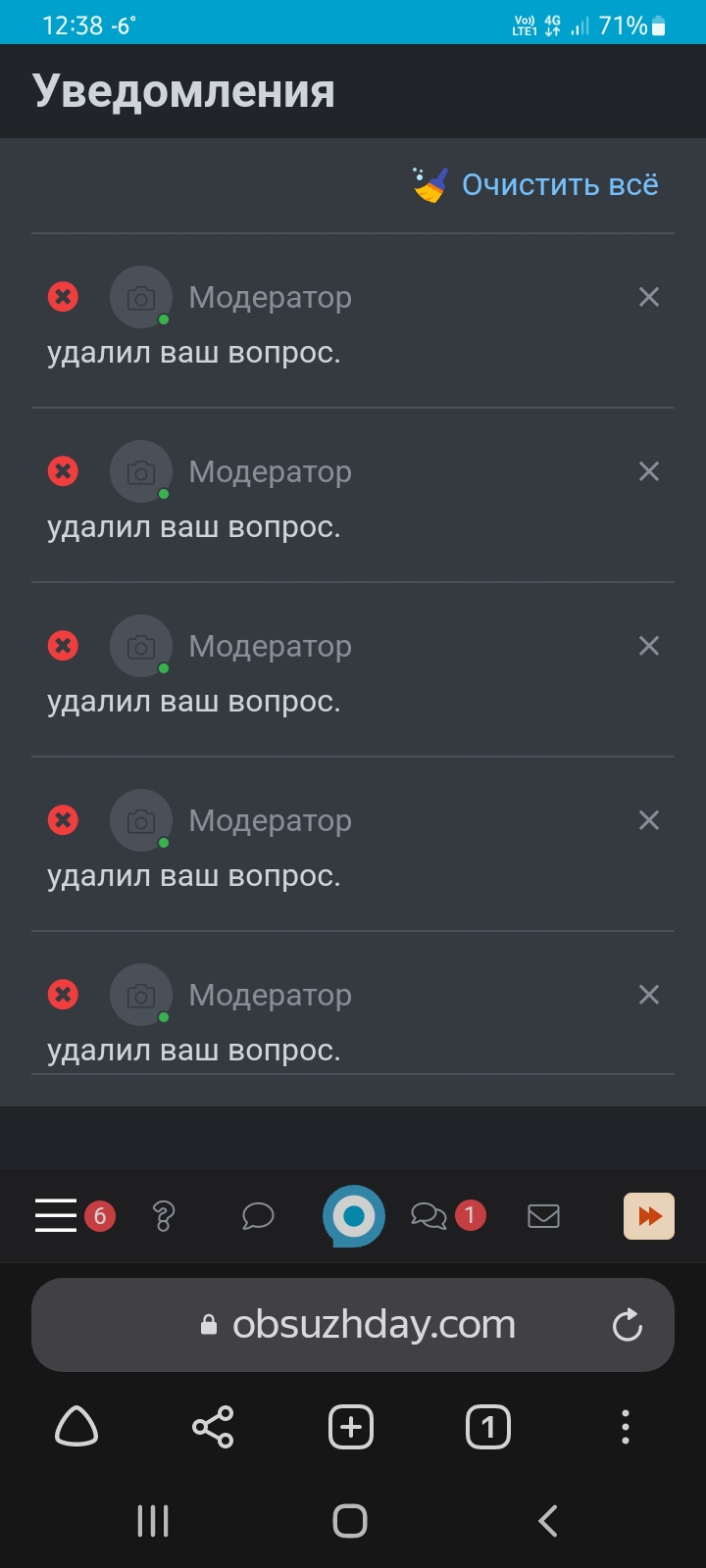The image size is (706, 1568).
Task: Open the browser three-dot overflow menu
Action: [626, 1427]
